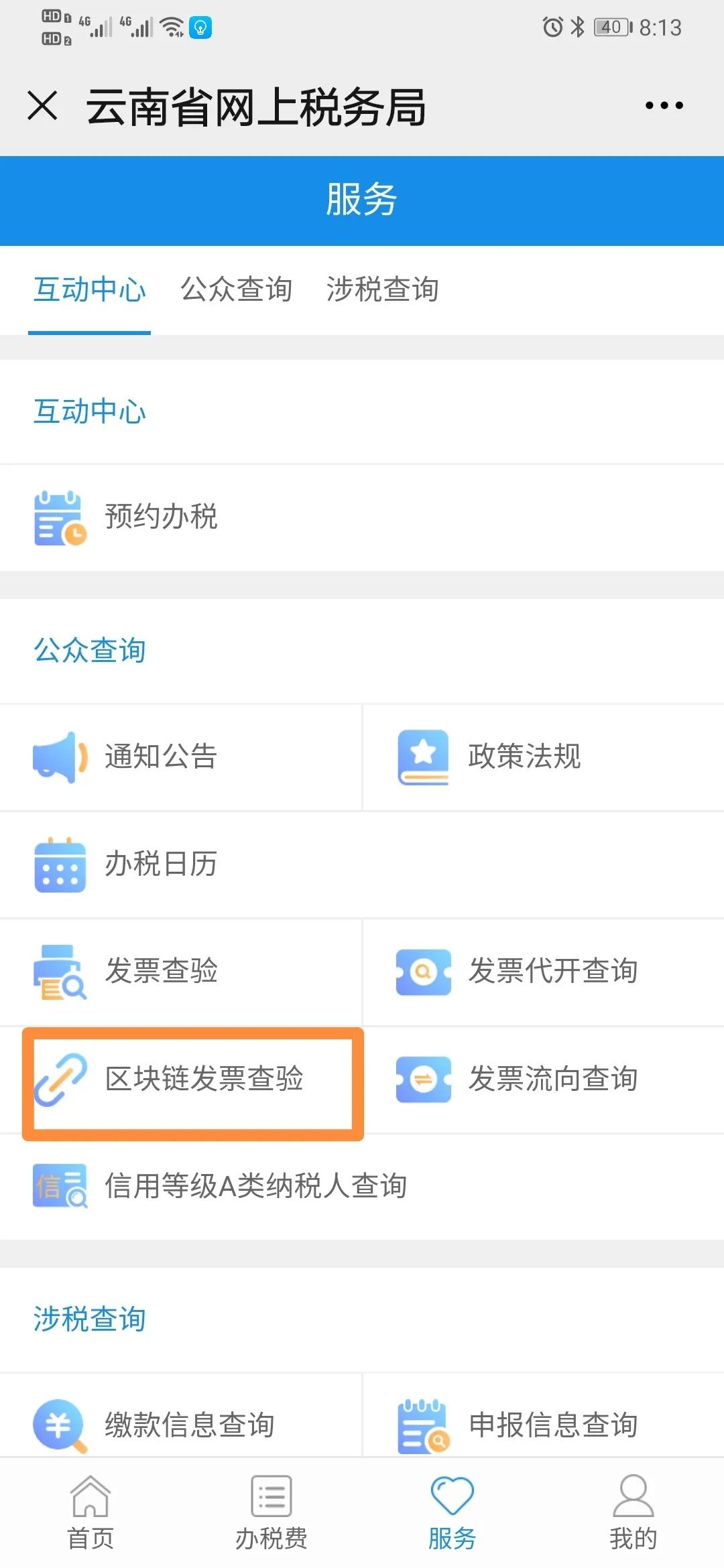Switch to the 公众查询 top tab

(x=236, y=289)
